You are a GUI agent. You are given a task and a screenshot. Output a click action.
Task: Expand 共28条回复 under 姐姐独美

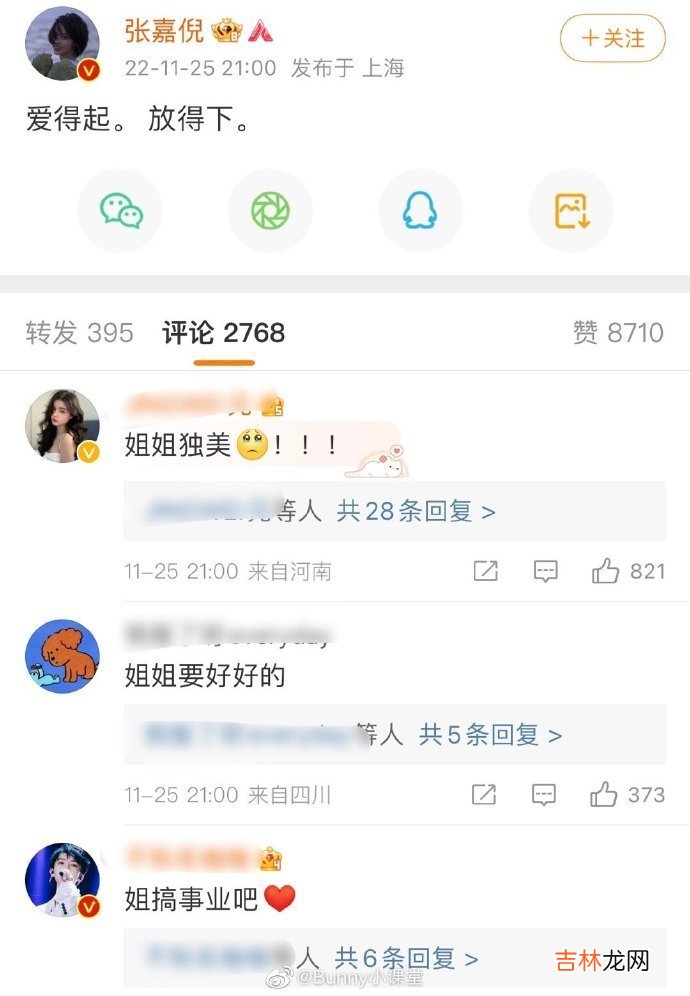[416, 512]
